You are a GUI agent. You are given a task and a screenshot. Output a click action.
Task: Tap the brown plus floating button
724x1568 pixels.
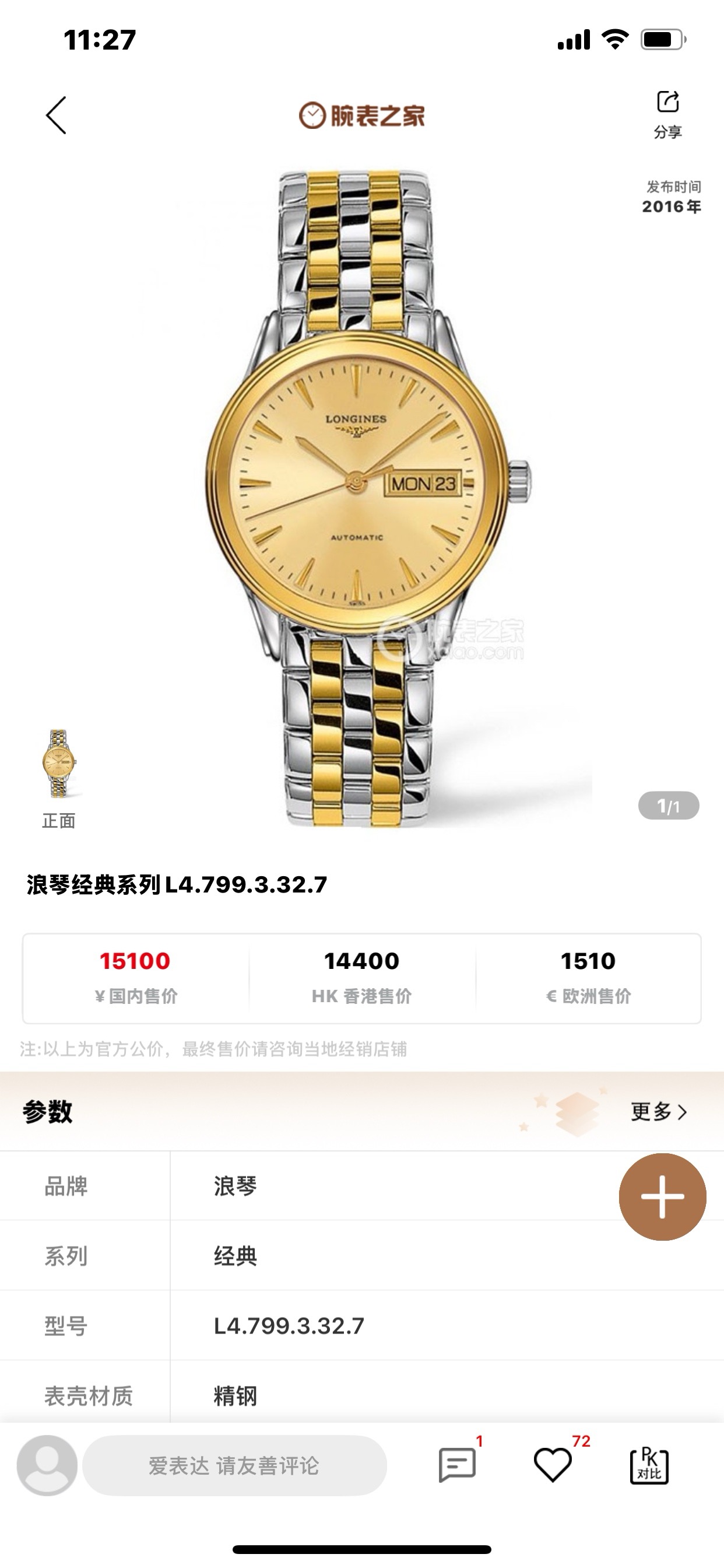click(x=662, y=1196)
